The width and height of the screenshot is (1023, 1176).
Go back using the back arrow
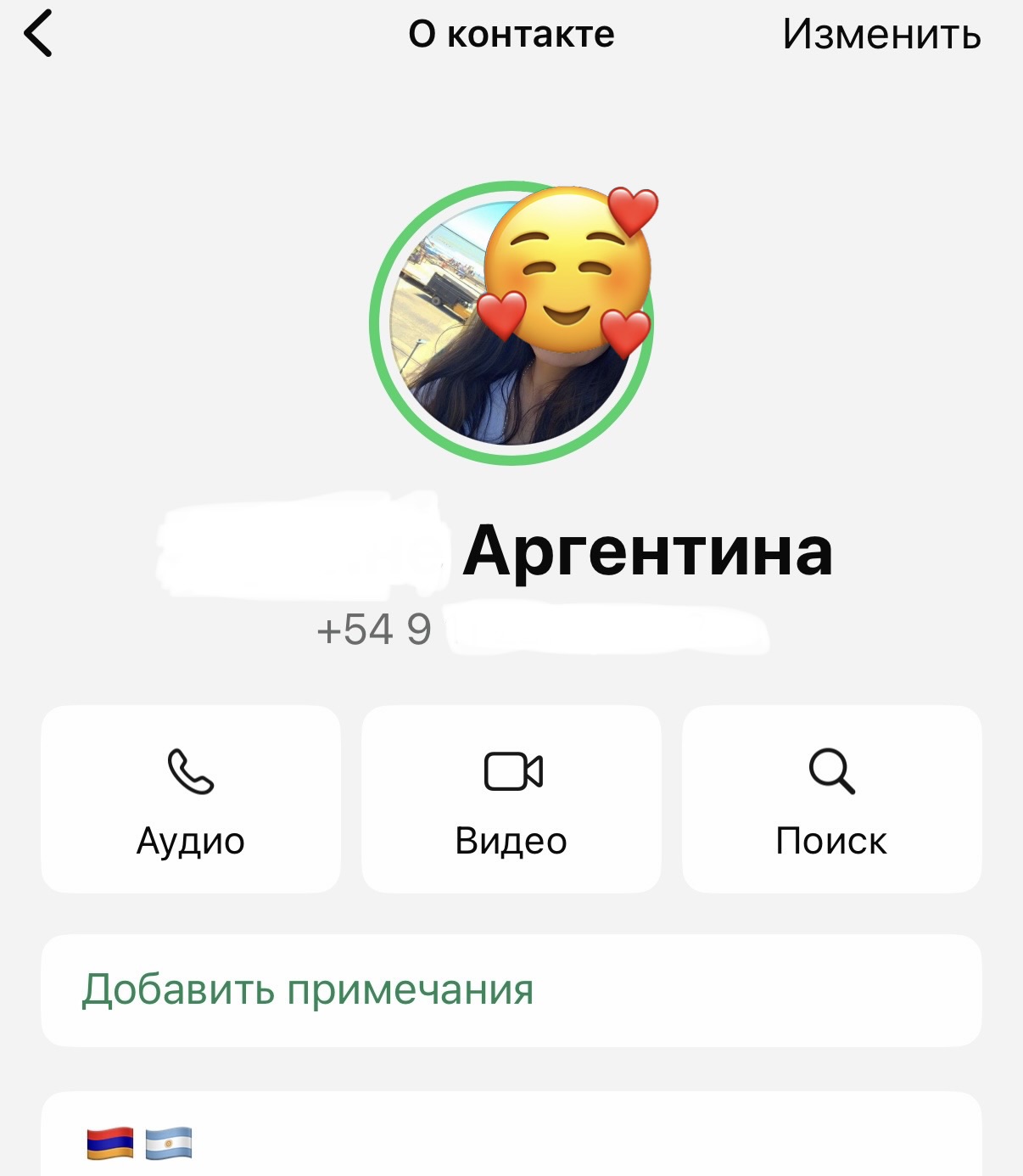pyautogui.click(x=38, y=34)
